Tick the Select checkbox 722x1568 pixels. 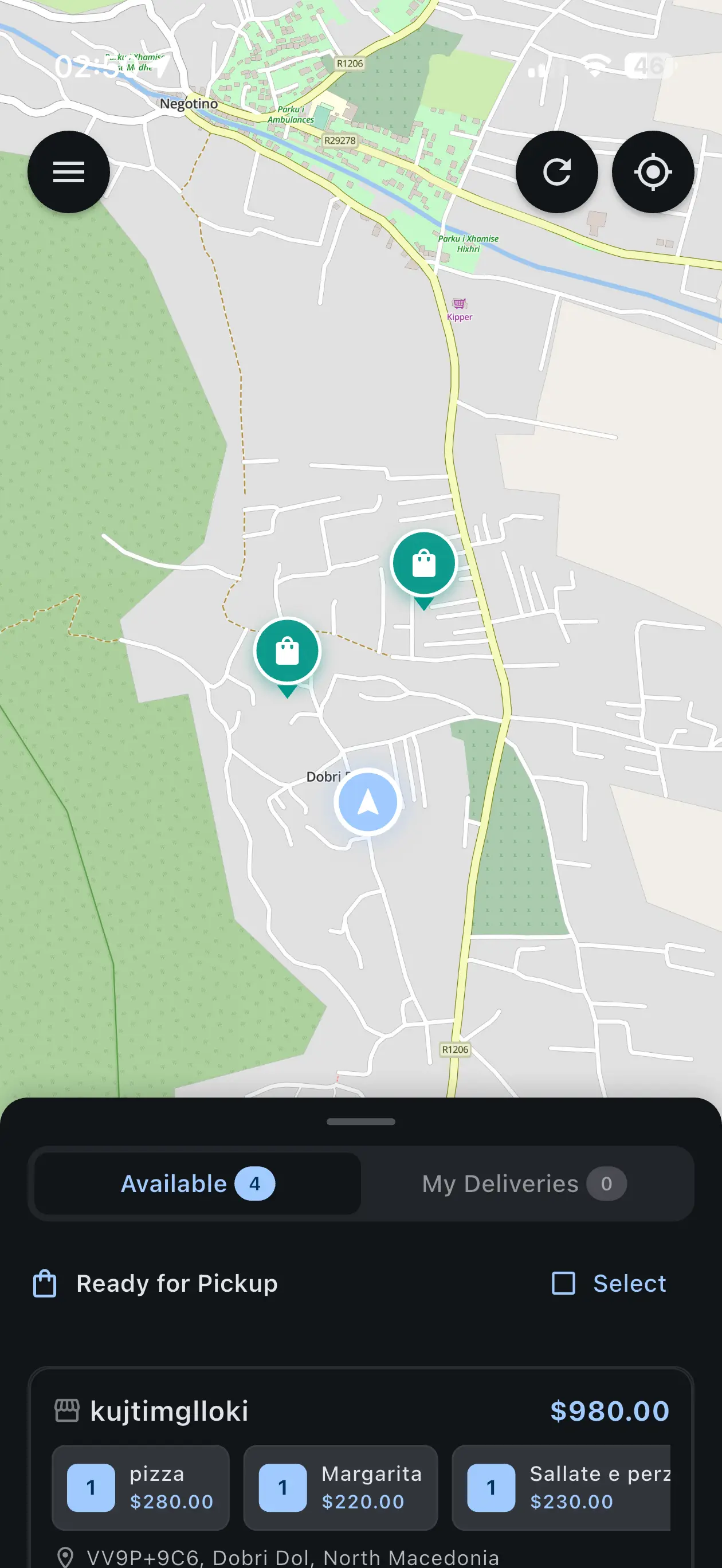coord(564,1283)
